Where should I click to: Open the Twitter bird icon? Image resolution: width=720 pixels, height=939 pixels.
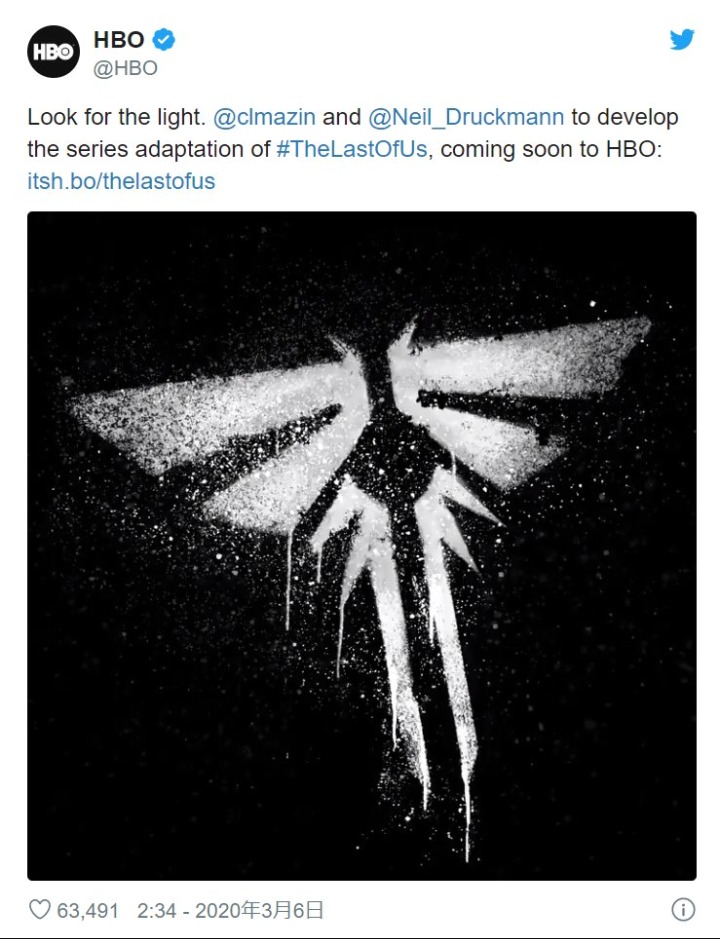pos(682,40)
